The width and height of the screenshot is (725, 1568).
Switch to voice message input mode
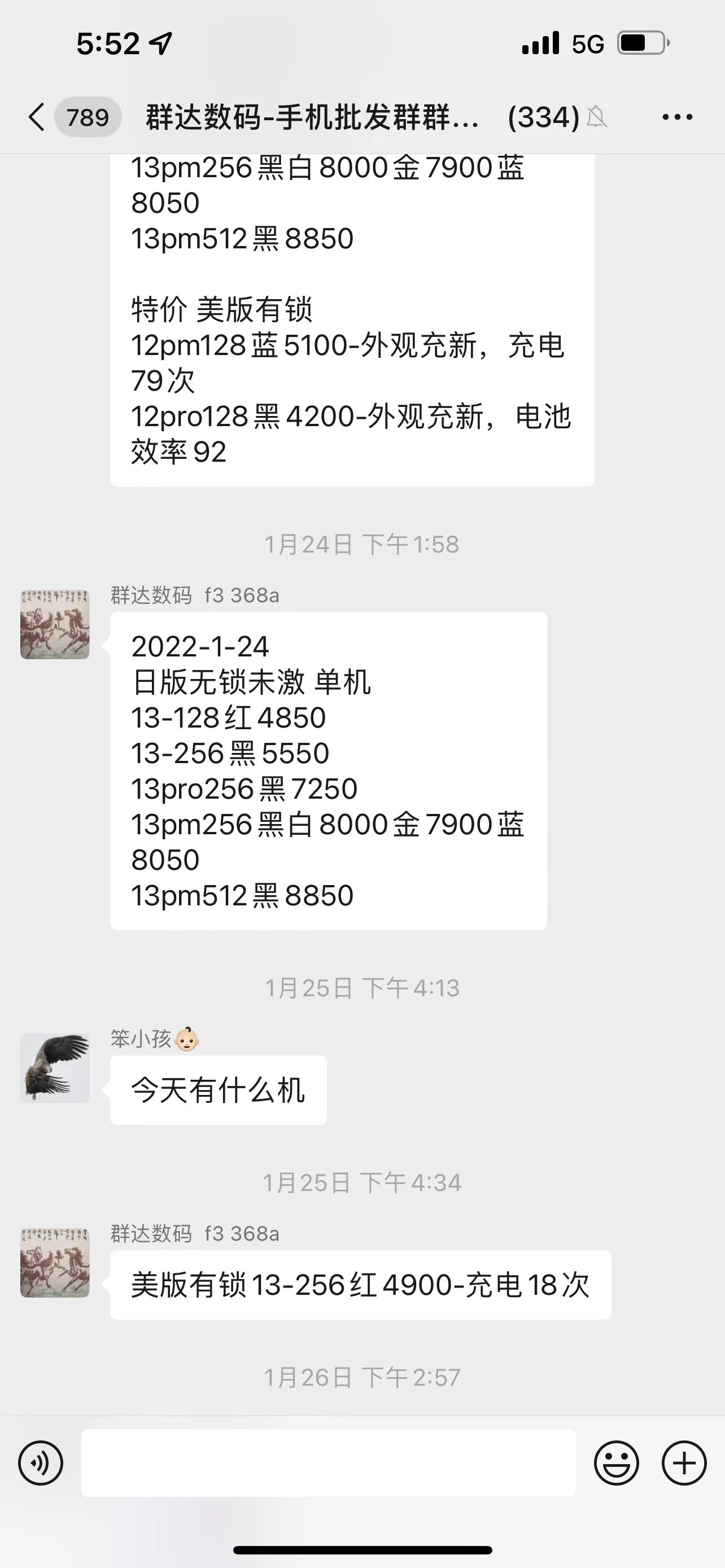pos(41,1464)
